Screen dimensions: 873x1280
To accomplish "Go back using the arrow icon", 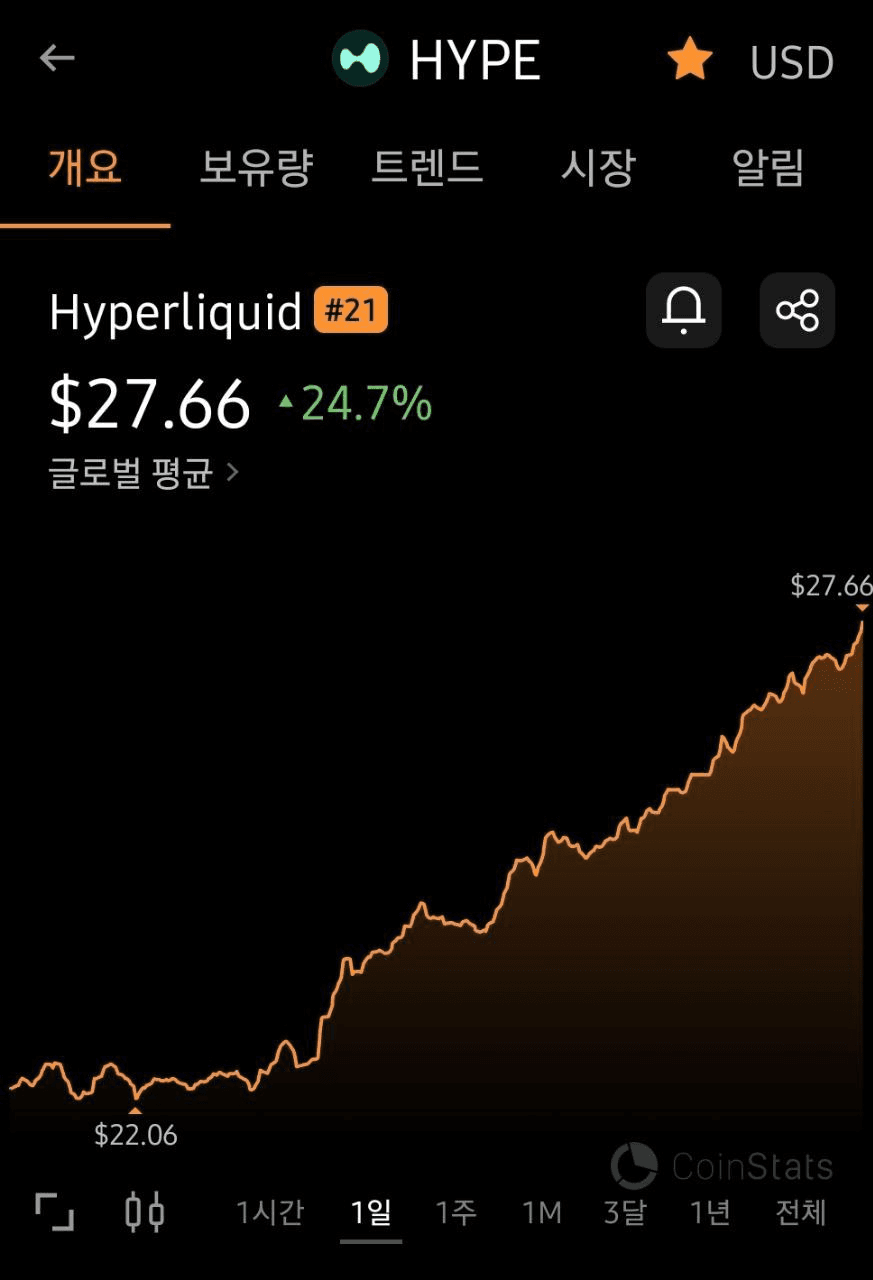I will (57, 59).
